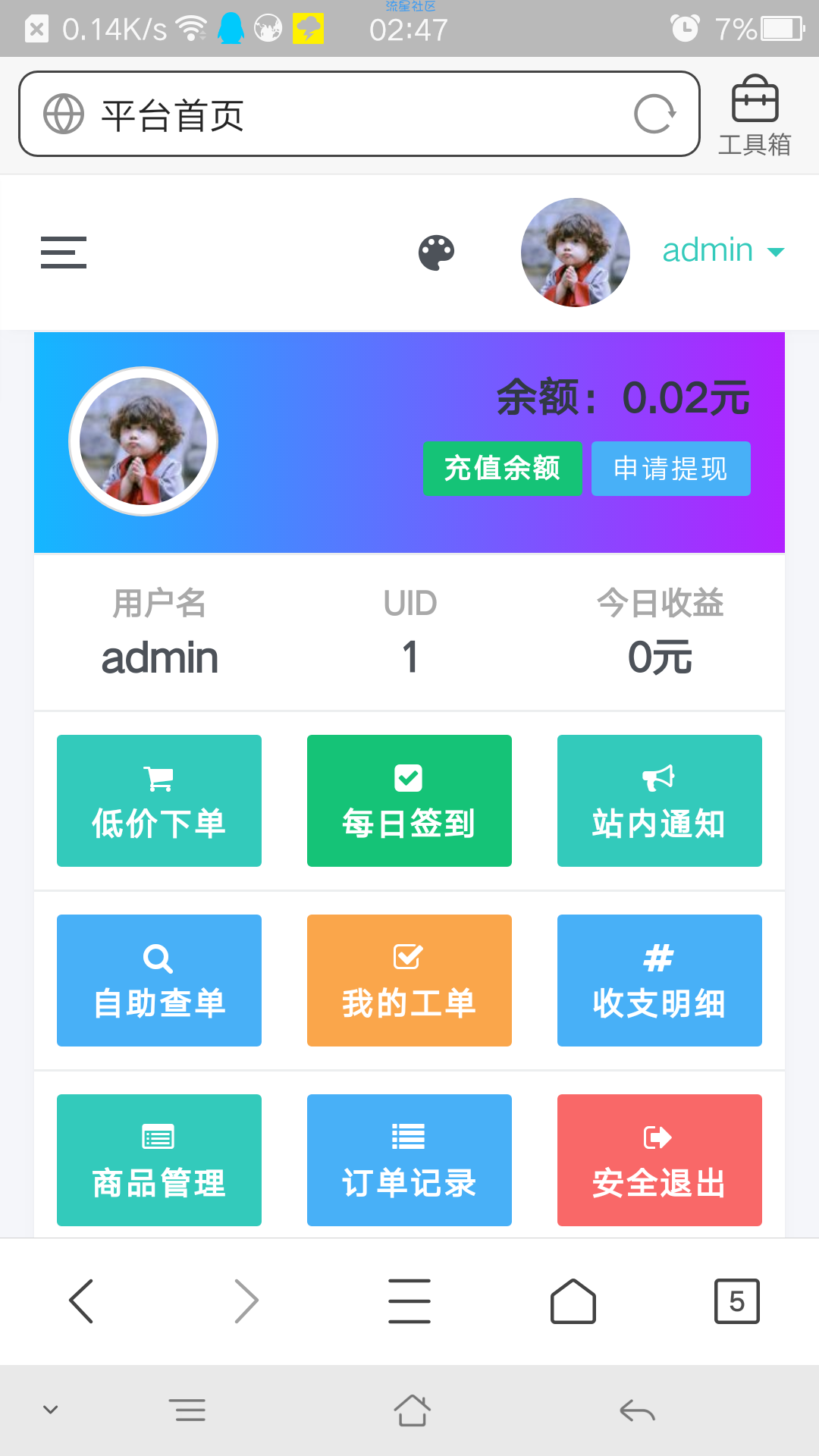
Task: Open 订单记录 order history
Action: [409, 1160]
